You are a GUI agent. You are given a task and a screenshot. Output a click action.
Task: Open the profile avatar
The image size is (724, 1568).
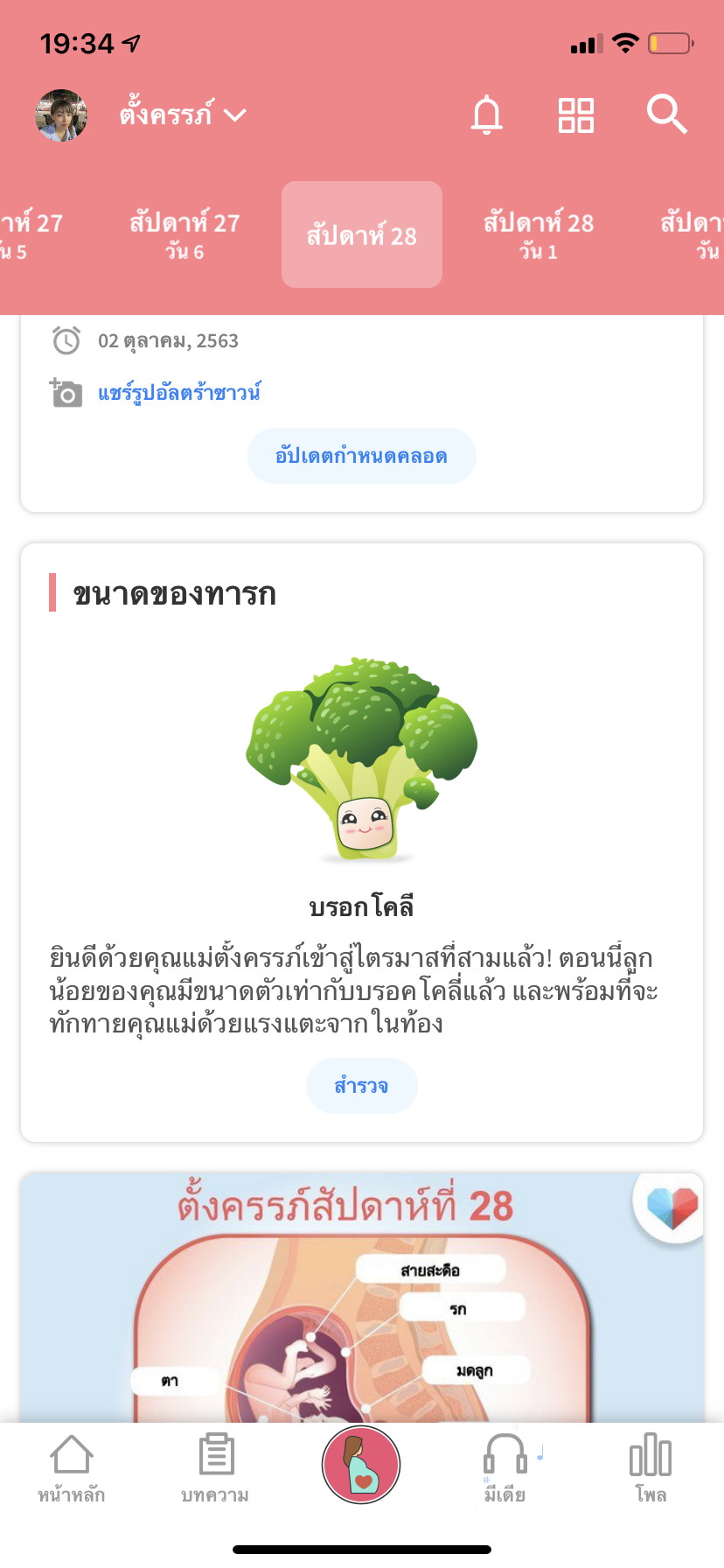coord(61,115)
